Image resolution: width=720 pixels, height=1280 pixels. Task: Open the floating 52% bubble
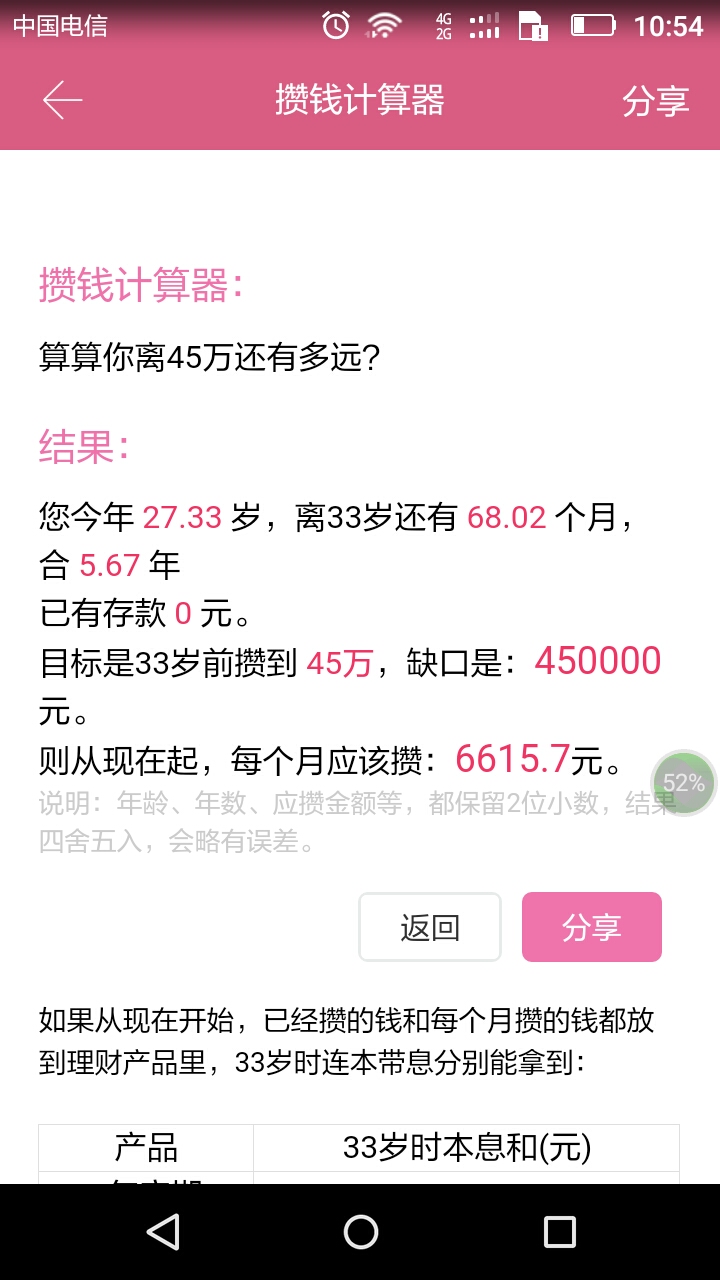click(684, 783)
